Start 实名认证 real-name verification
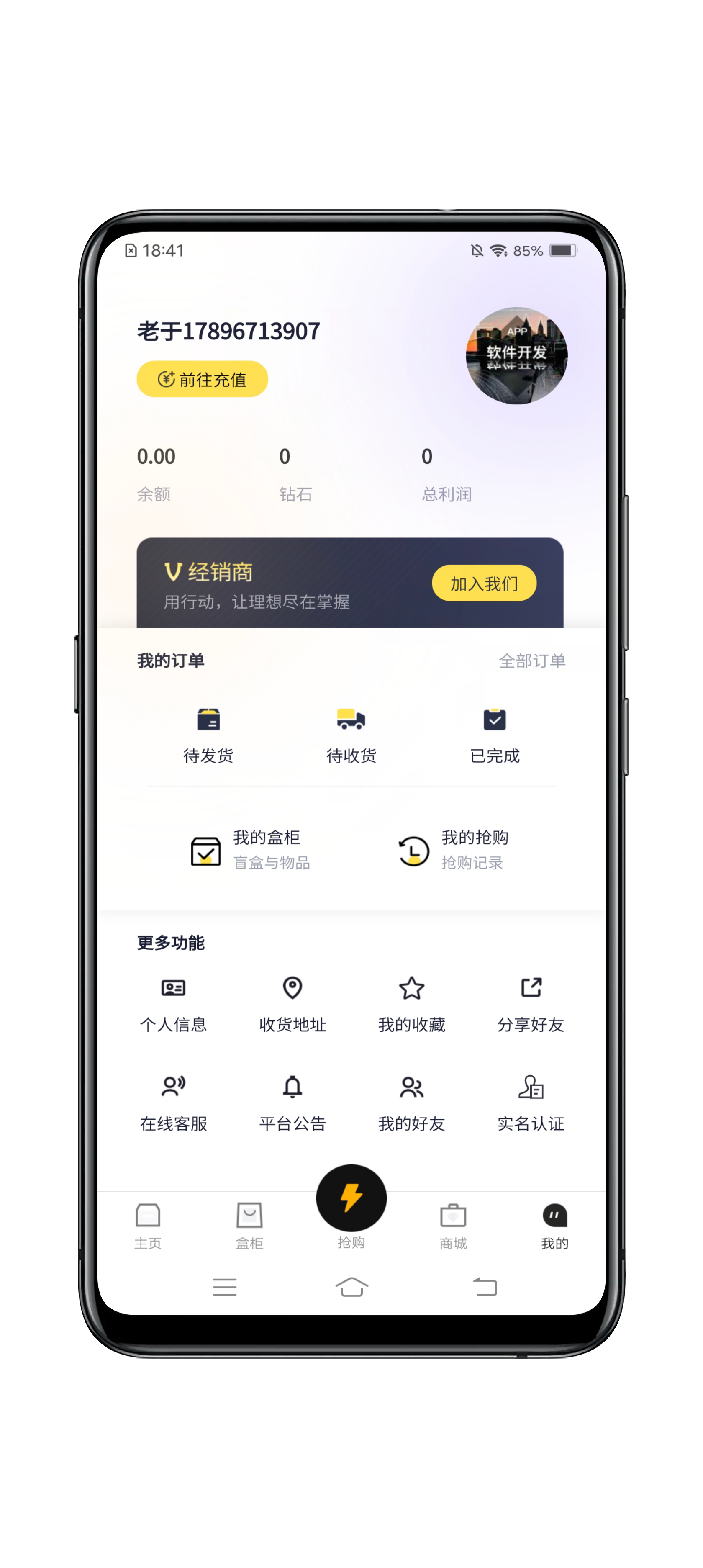 pos(531,1103)
